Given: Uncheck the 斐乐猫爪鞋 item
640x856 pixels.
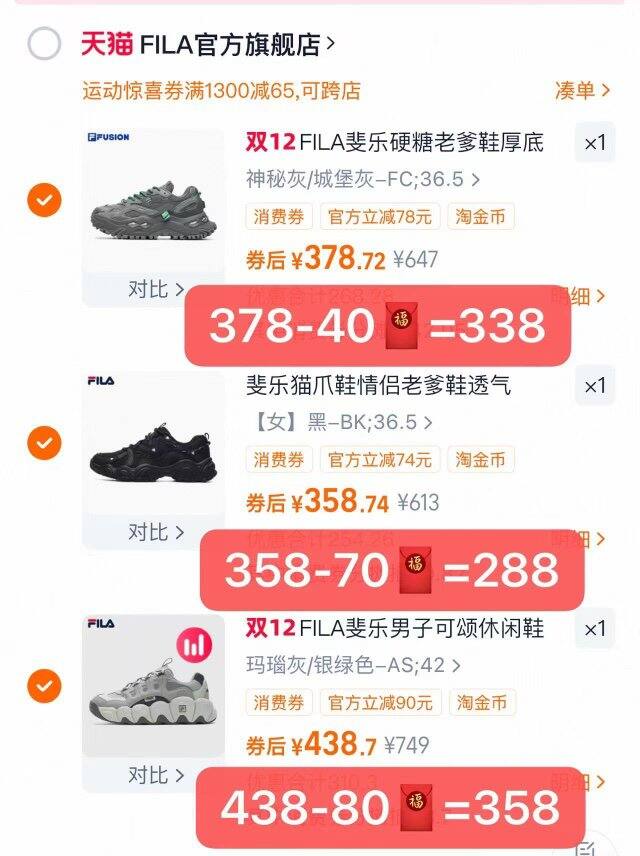Looking at the screenshot, I should coord(44,442).
